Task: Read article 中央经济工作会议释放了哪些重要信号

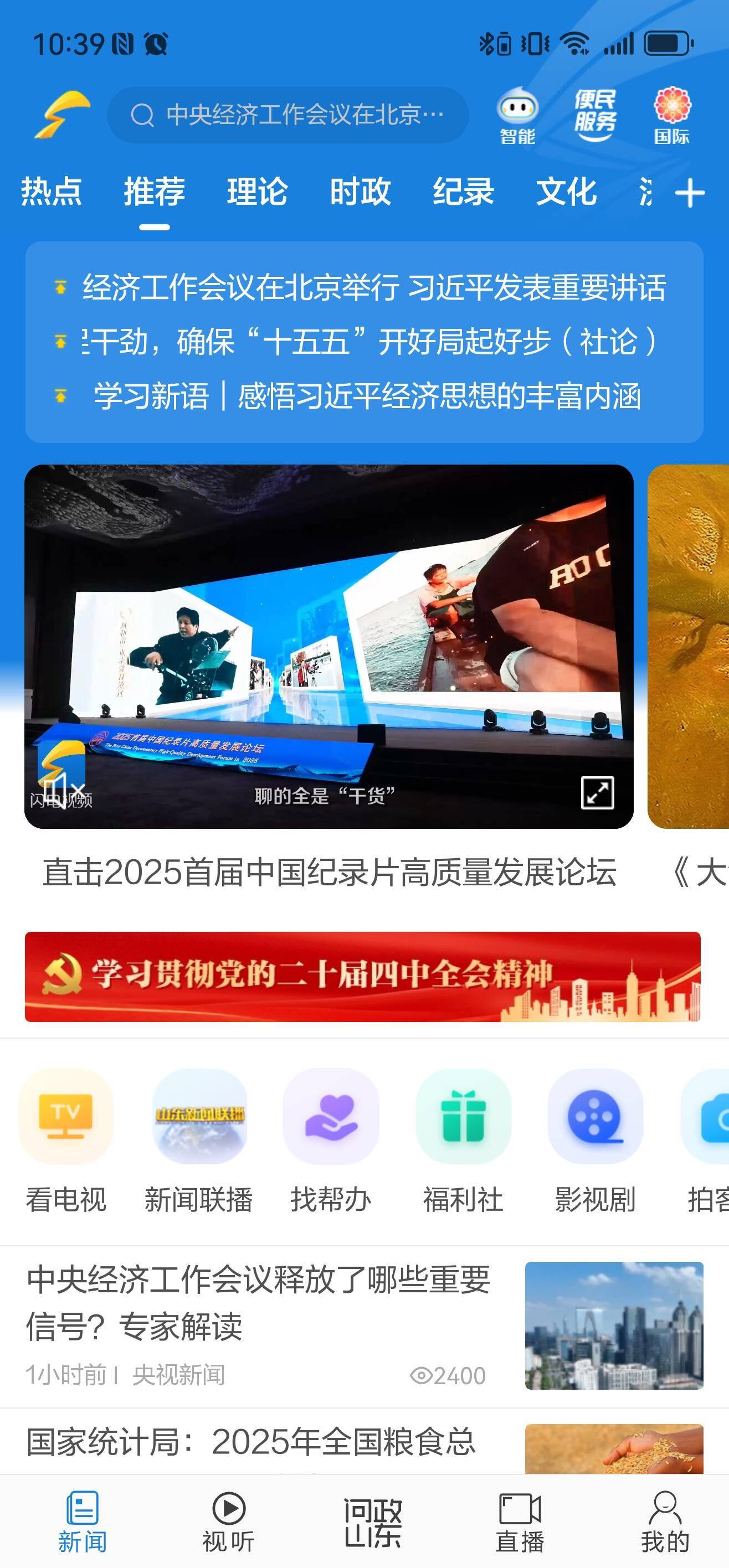Action: pyautogui.click(x=258, y=1303)
